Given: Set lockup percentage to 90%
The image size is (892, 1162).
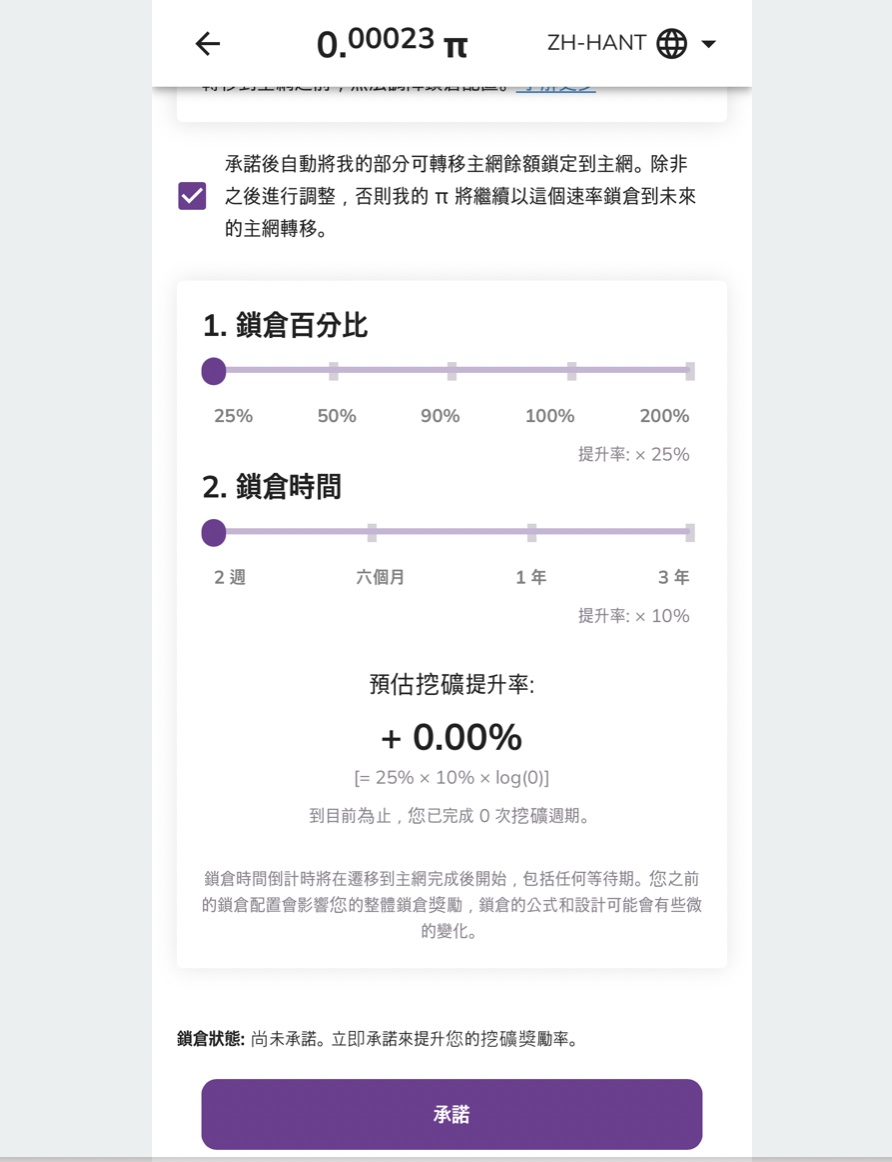Looking at the screenshot, I should [452, 372].
